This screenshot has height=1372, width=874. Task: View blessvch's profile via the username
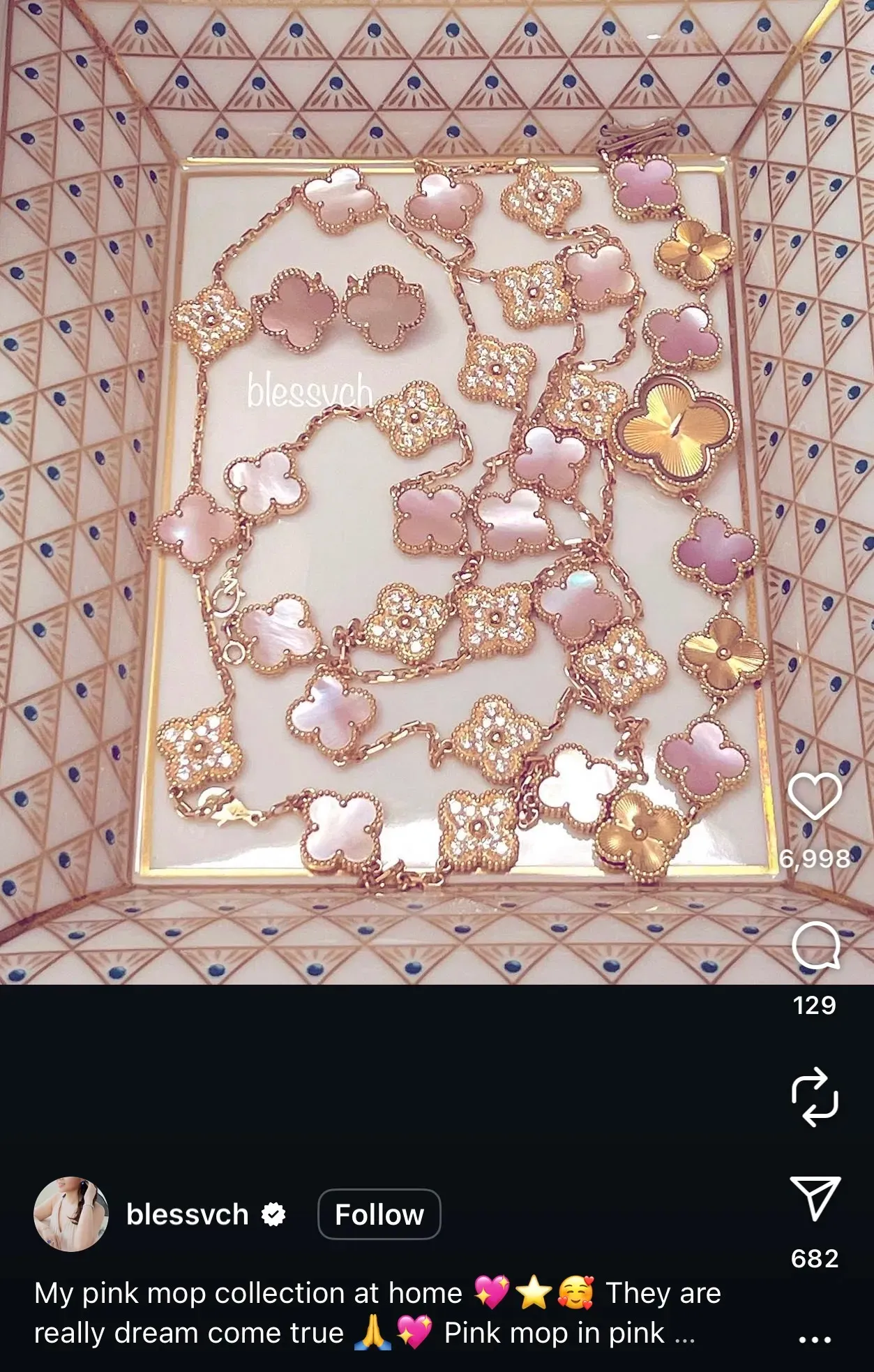point(187,1214)
